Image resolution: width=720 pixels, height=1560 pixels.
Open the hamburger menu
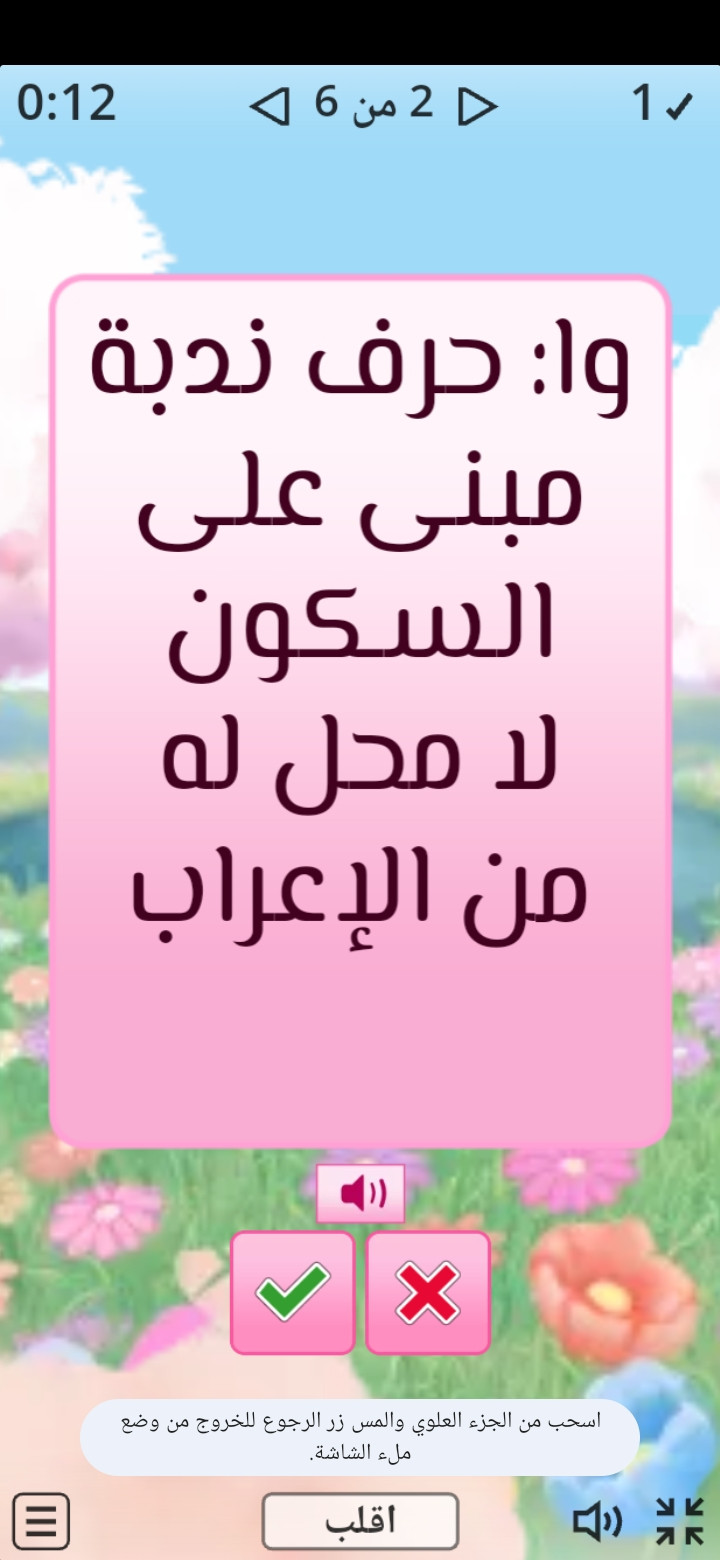click(41, 1521)
